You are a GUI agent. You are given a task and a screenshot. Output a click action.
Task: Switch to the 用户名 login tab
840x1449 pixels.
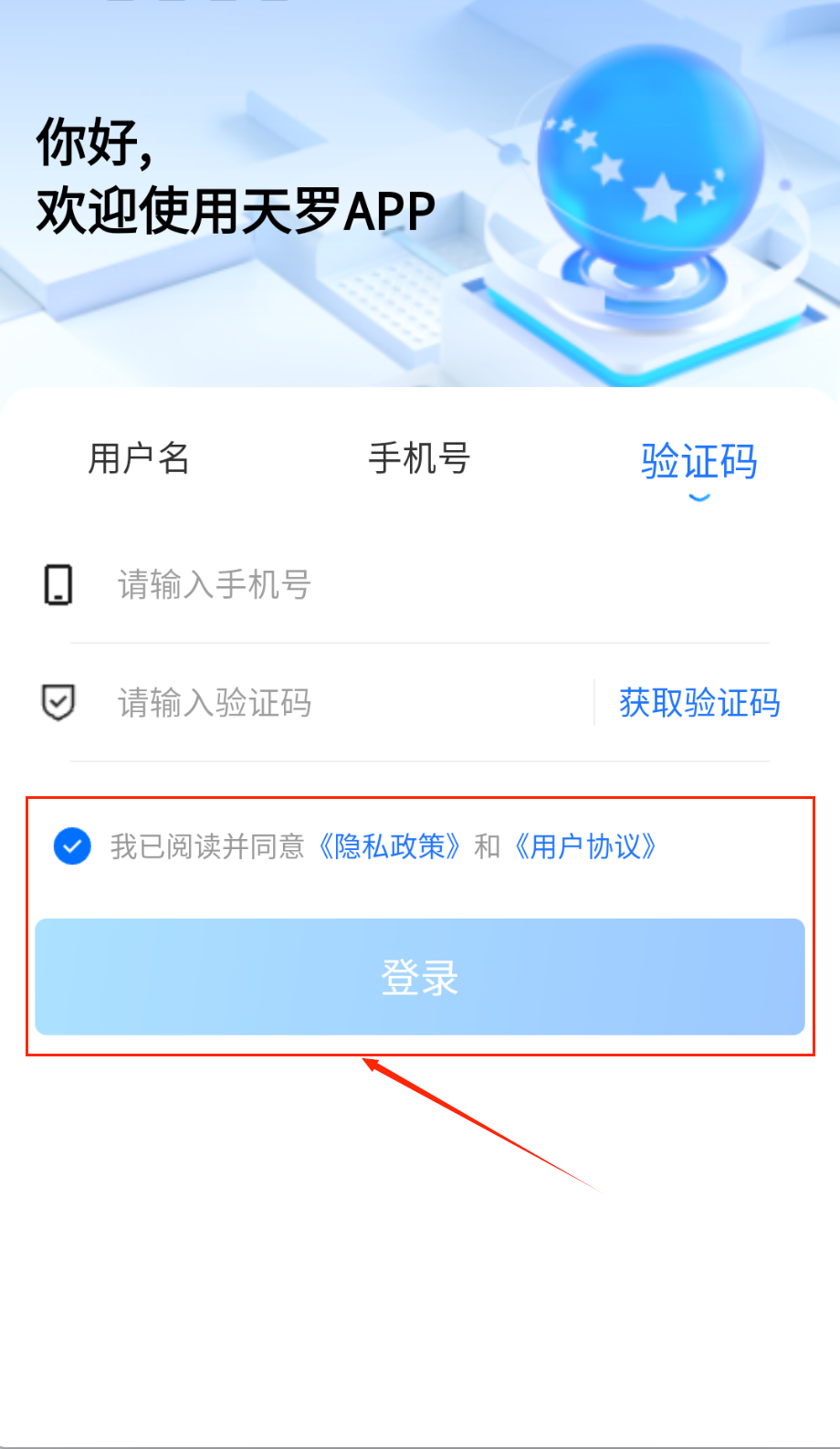point(139,458)
